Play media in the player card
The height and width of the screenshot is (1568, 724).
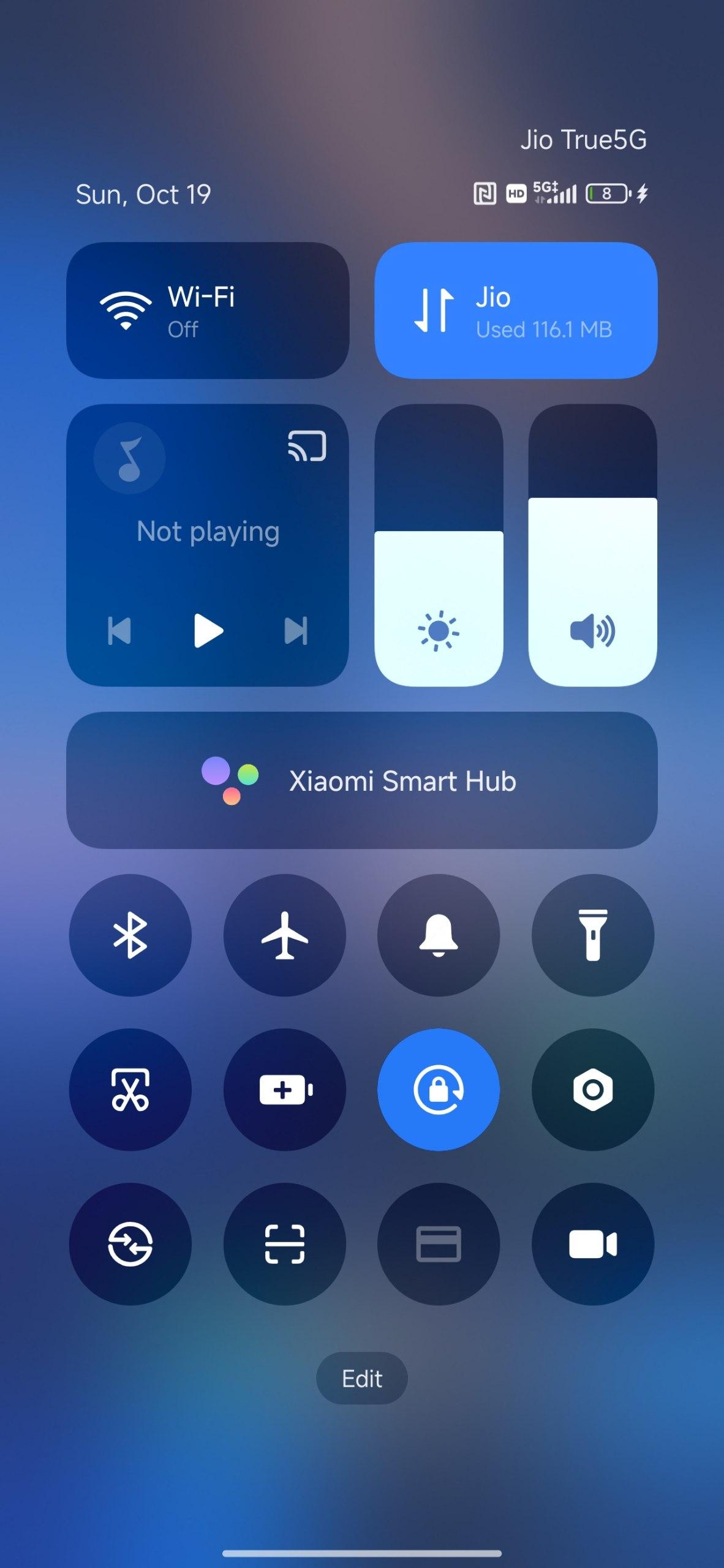pyautogui.click(x=208, y=630)
